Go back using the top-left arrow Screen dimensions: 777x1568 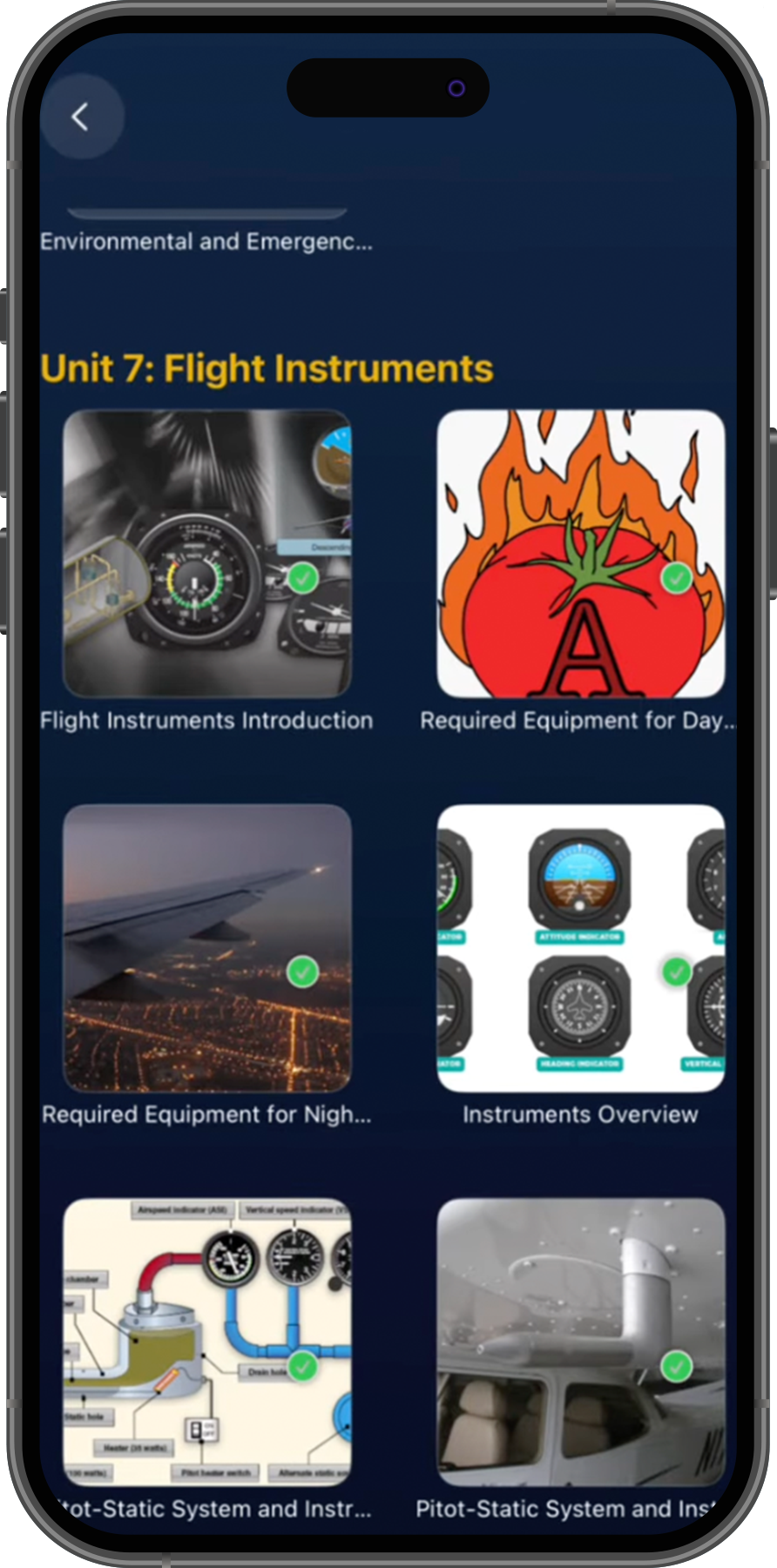tap(81, 117)
